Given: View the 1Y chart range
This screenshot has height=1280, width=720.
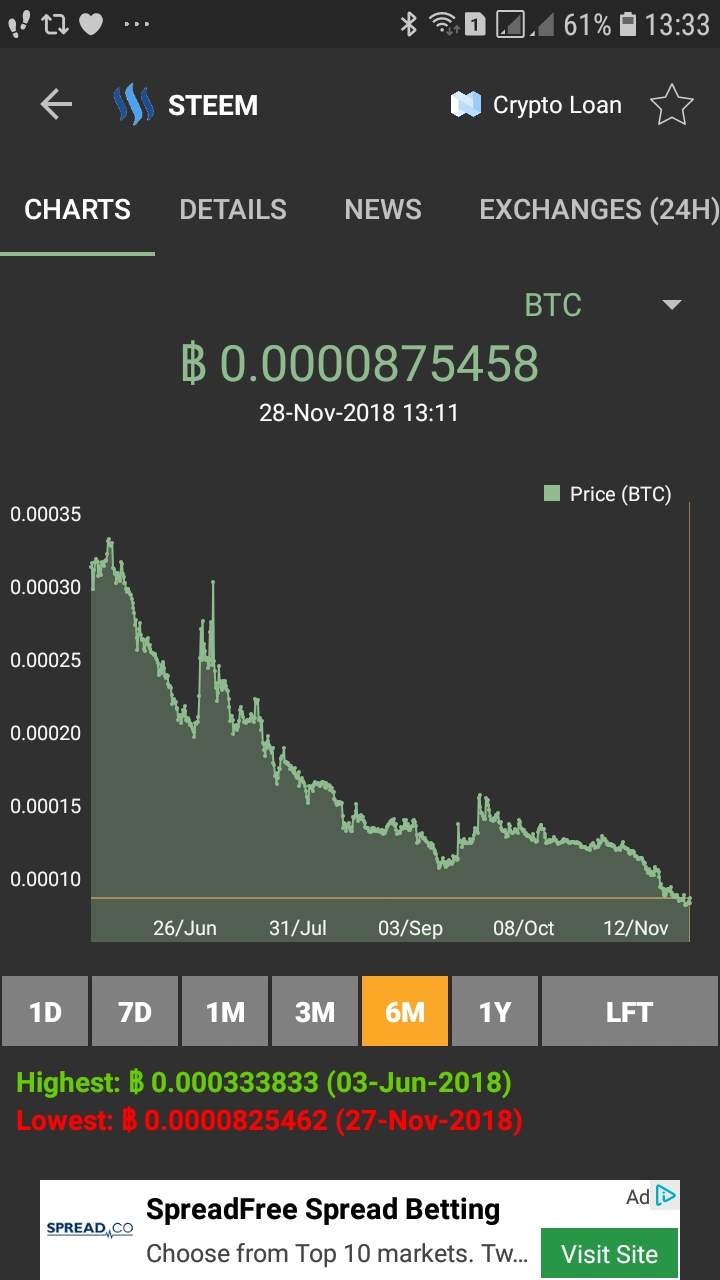Looking at the screenshot, I should coord(495,1012).
